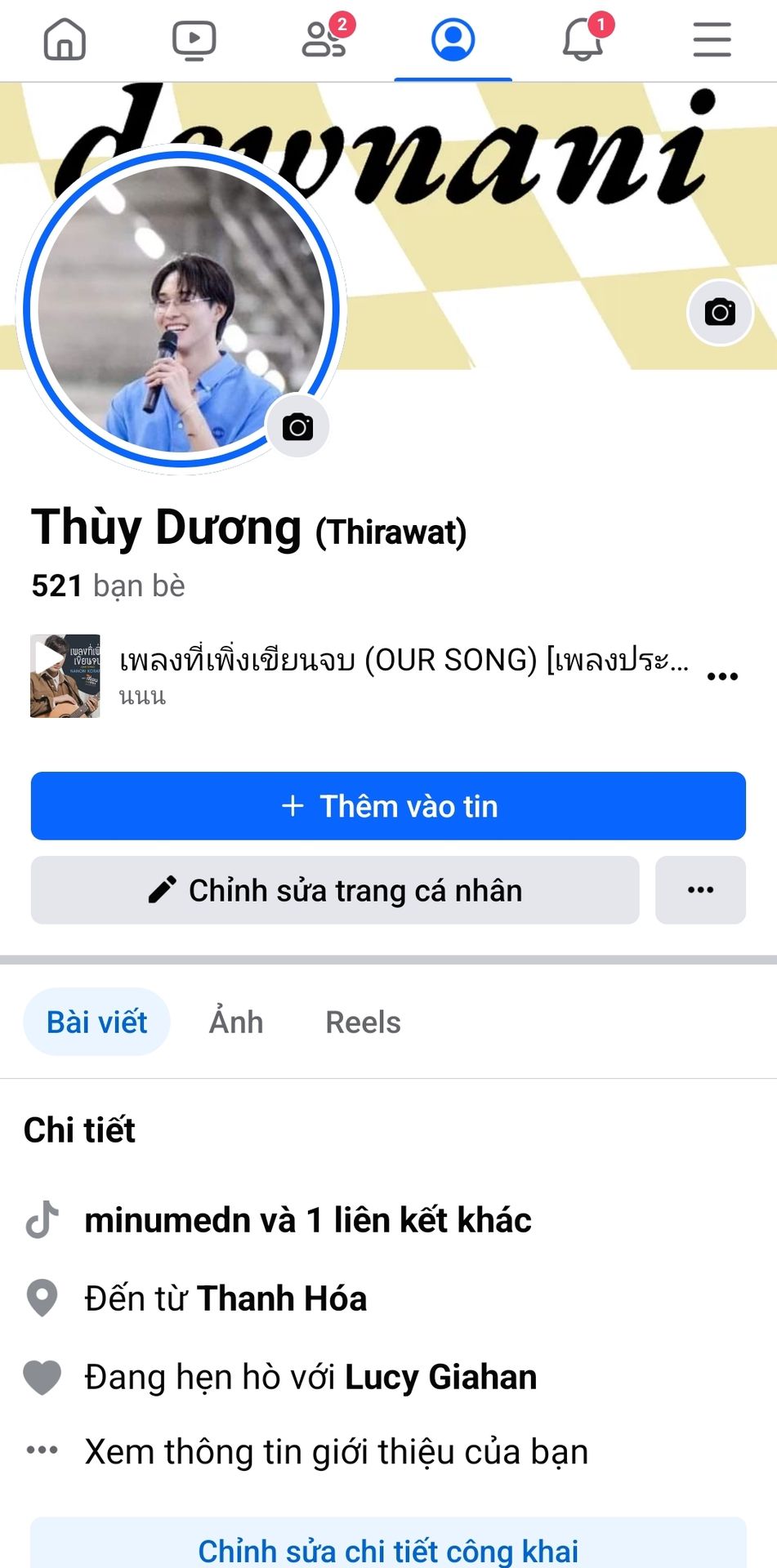This screenshot has width=777, height=1568.
Task: Open more profile options button
Action: [x=700, y=890]
